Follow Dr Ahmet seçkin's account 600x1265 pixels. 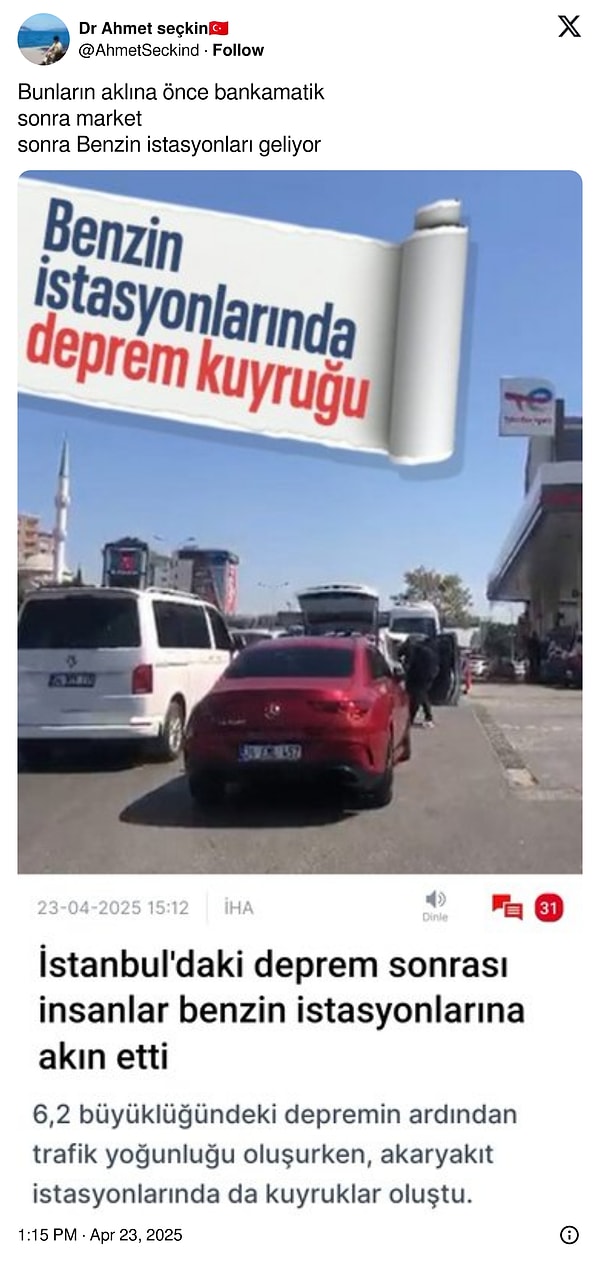pyautogui.click(x=238, y=50)
